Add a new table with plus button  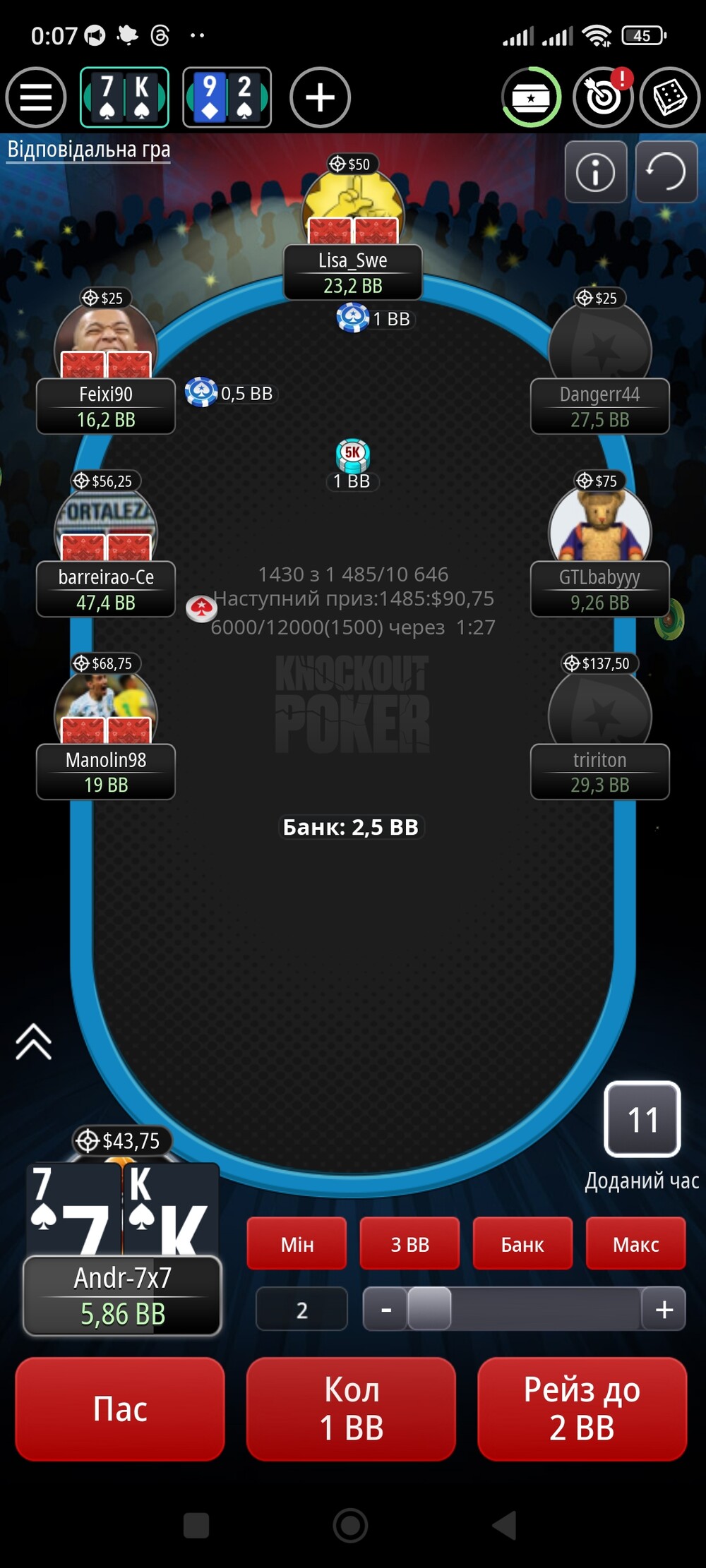tap(320, 97)
